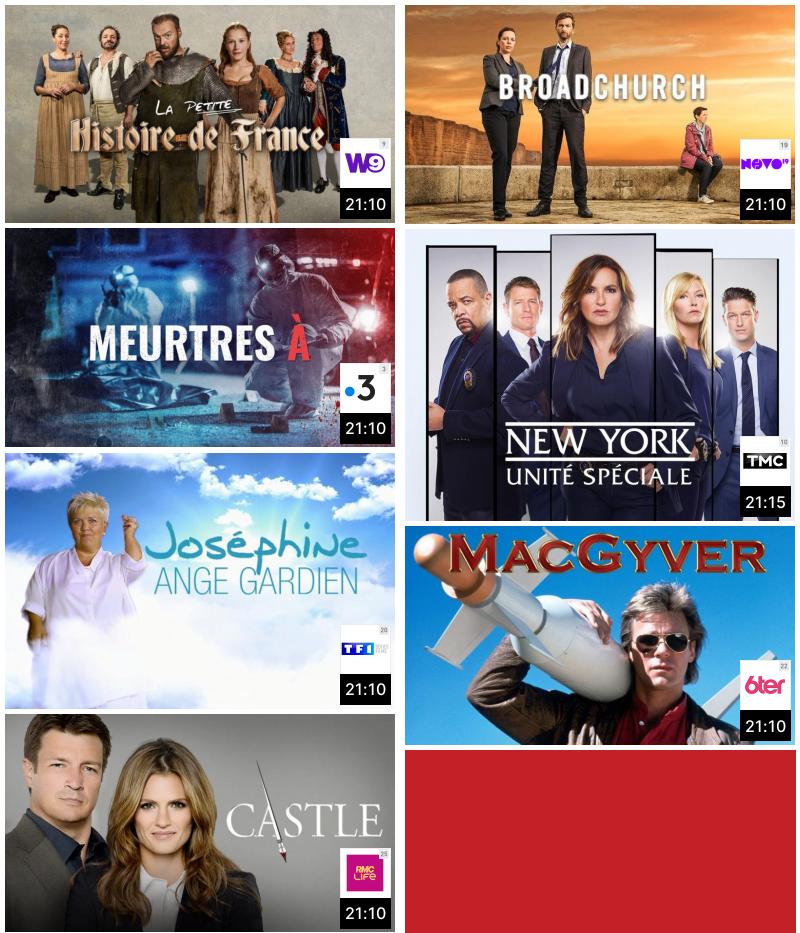Screen dimensions: 800x933
Task: Select the Meurtres à program on France 3
Action: click(x=199, y=338)
